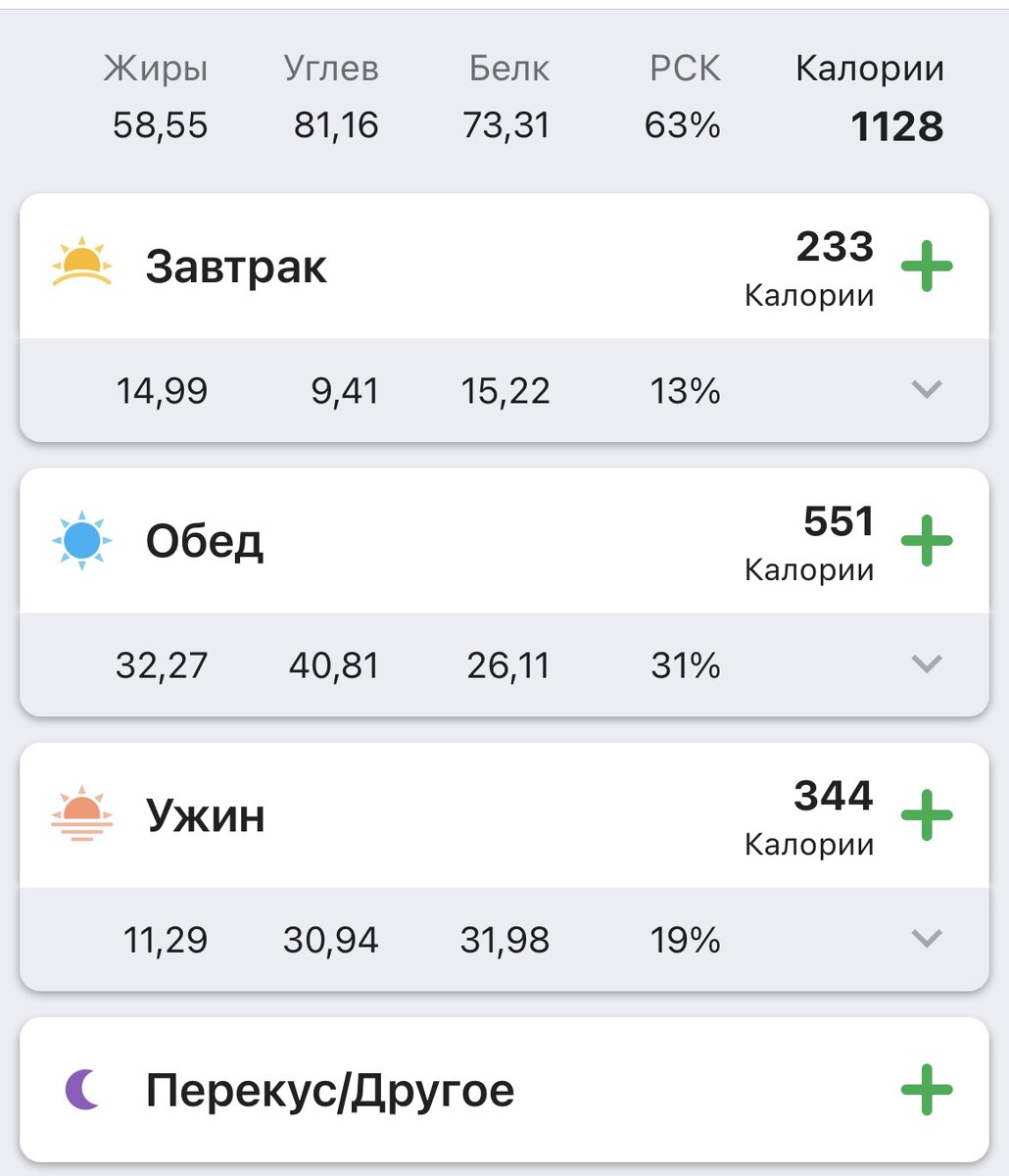Add food to Завтрак with the green plus
This screenshot has width=1009, height=1176.
pyautogui.click(x=927, y=267)
